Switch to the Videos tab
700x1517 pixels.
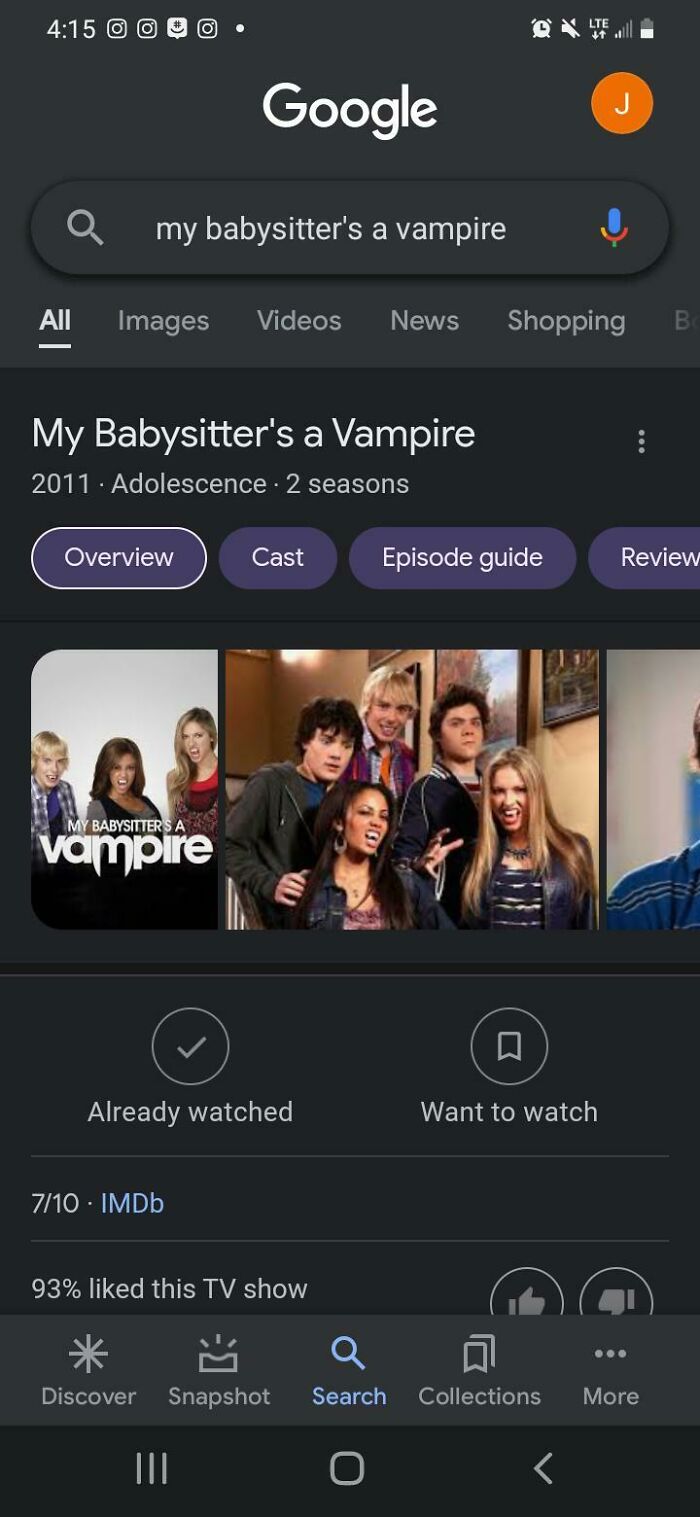pyautogui.click(x=299, y=320)
